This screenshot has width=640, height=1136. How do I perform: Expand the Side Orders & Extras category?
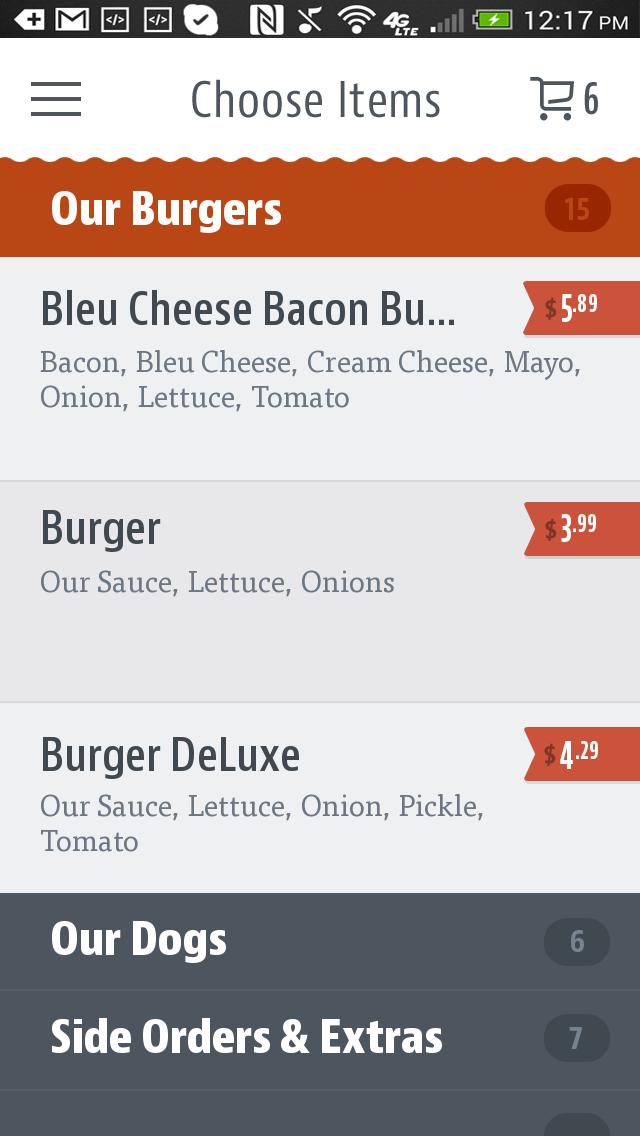pyautogui.click(x=320, y=1038)
